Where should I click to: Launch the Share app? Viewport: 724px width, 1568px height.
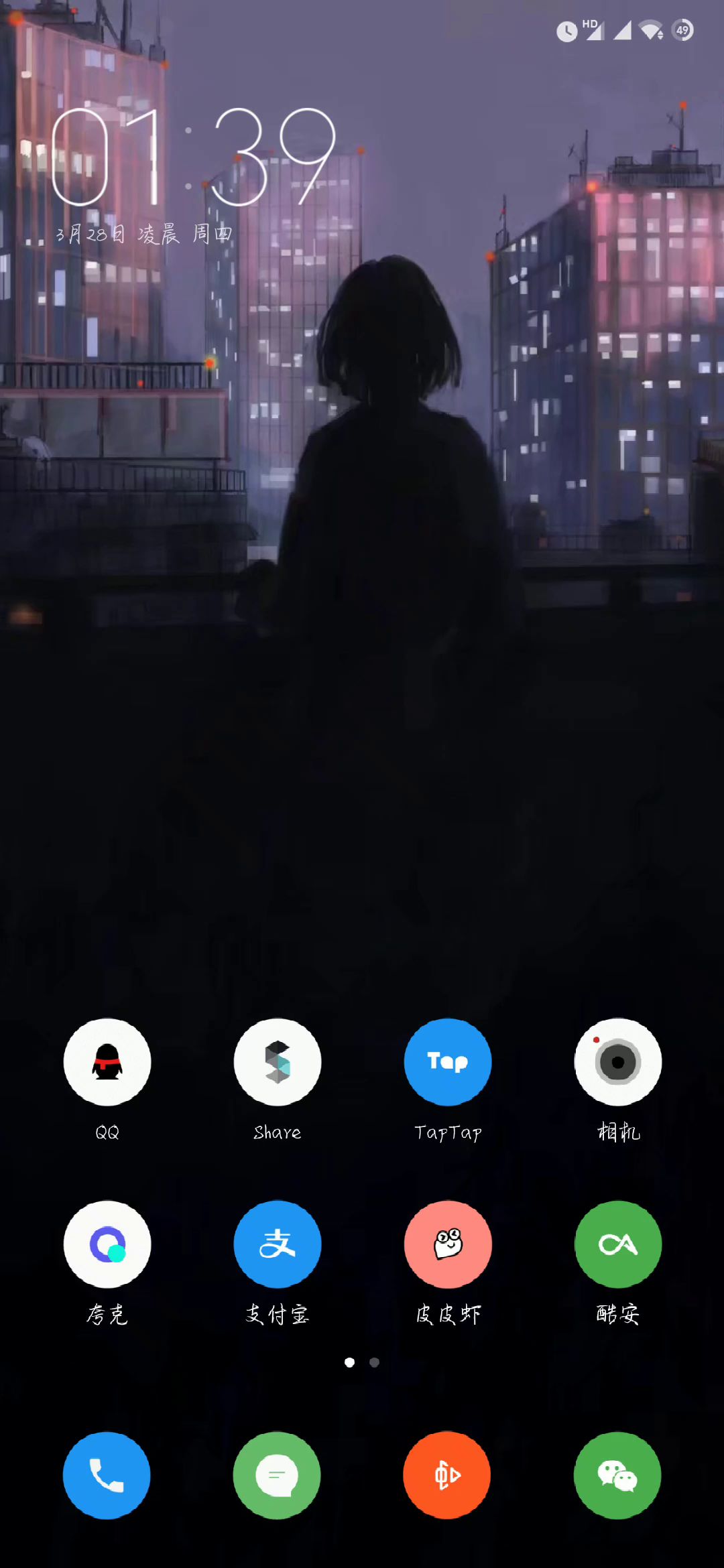278,1062
